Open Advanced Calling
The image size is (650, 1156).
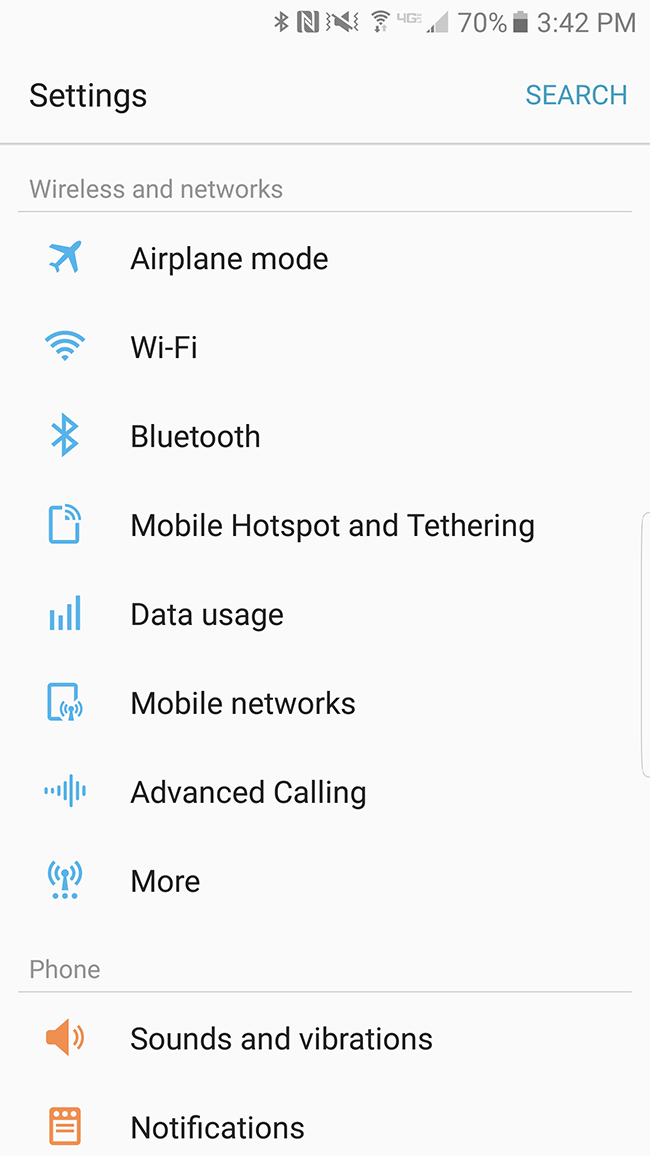coord(248,793)
